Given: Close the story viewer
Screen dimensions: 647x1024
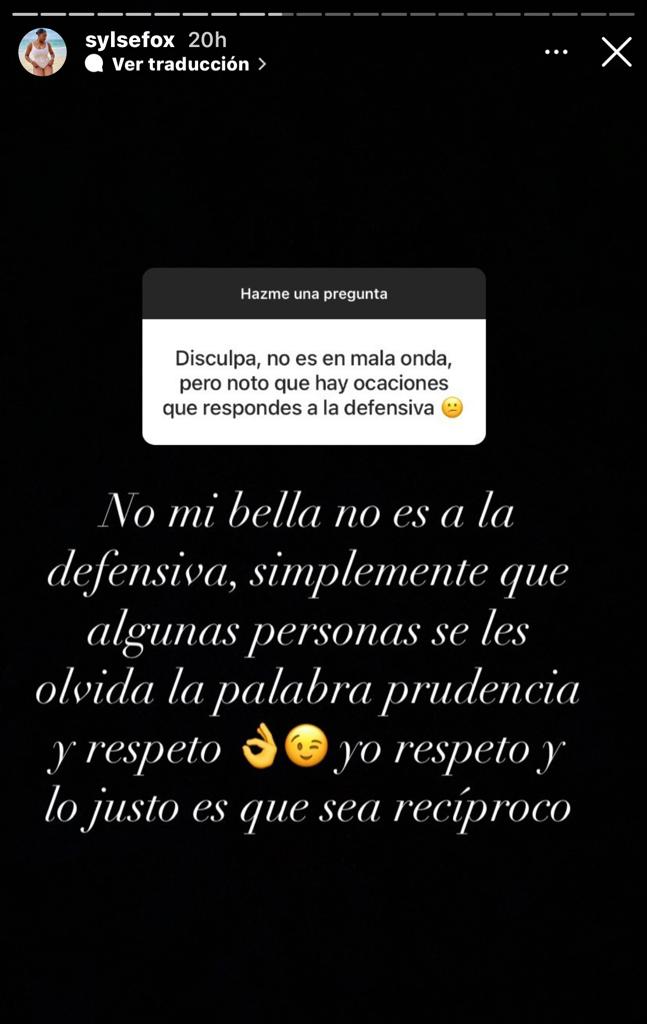Looking at the screenshot, I should click(616, 52).
